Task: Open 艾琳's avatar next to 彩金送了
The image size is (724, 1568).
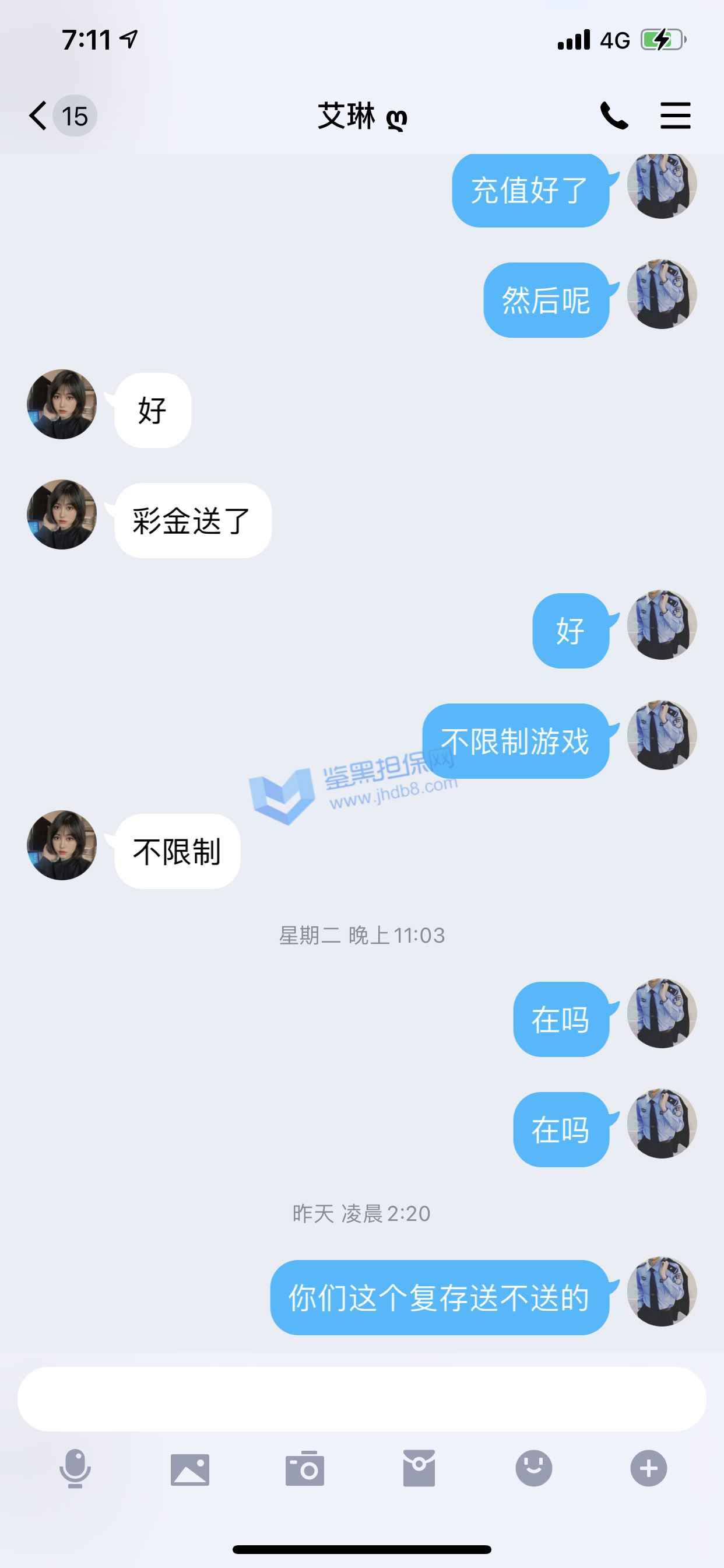Action: point(62,514)
